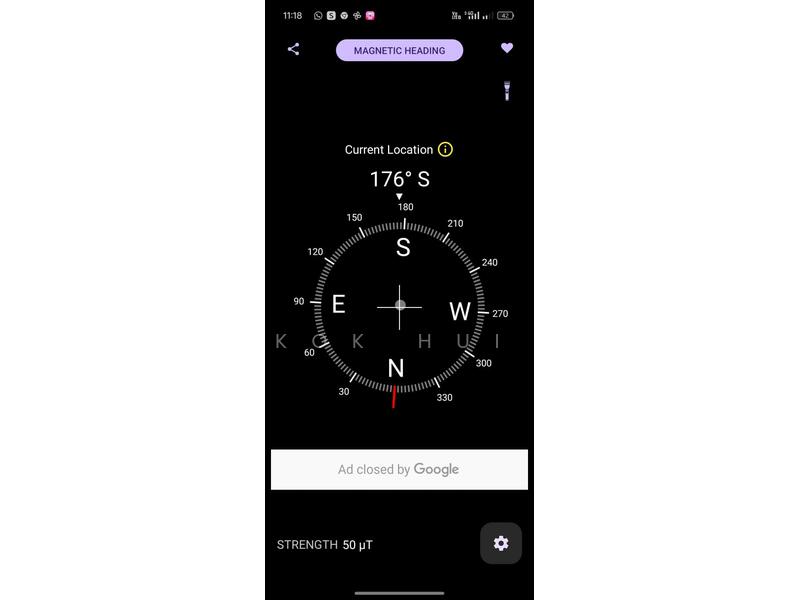
Task: Tap the Magnetic Heading chip
Action: tap(399, 50)
